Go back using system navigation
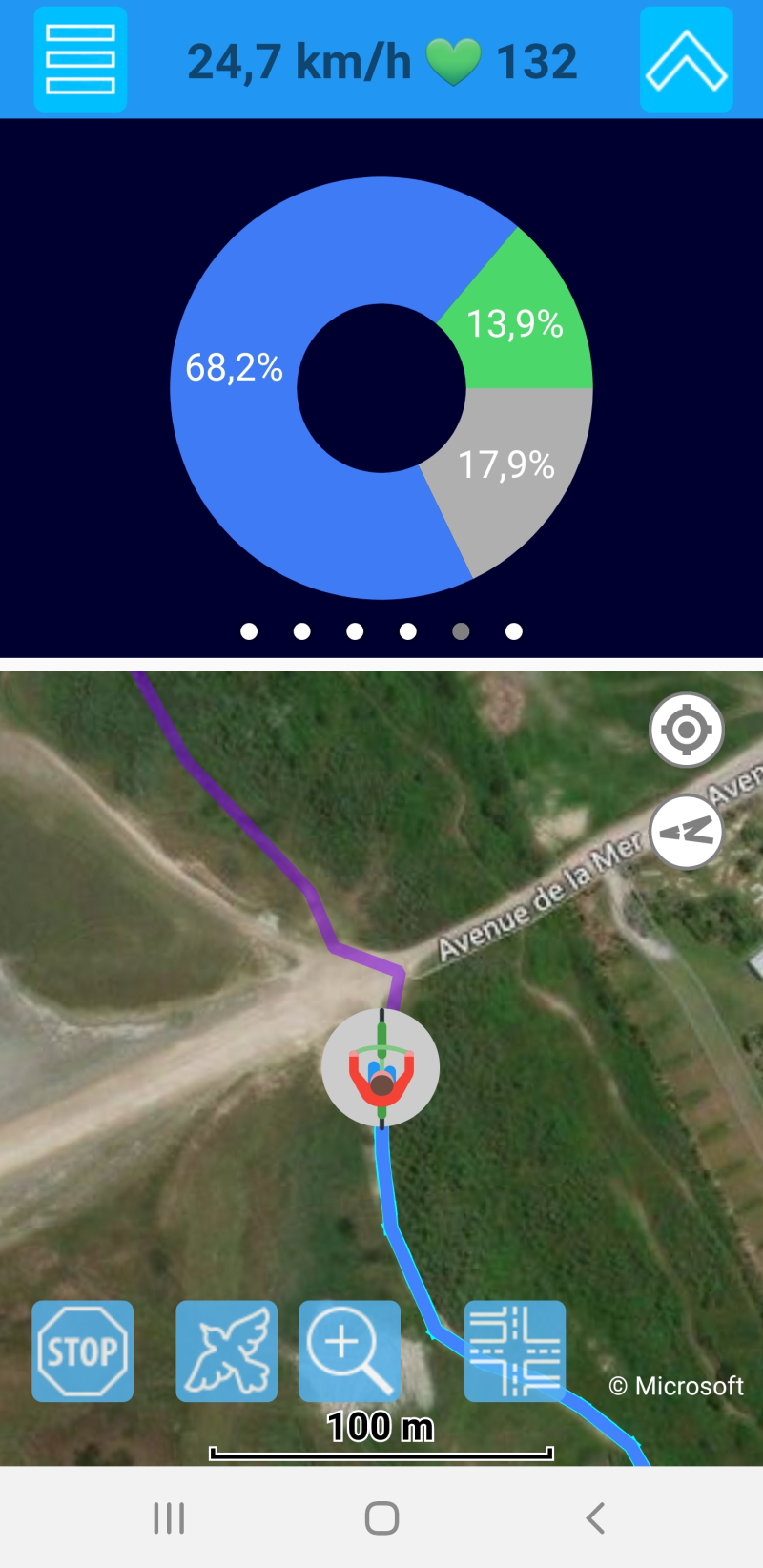 coord(594,1517)
